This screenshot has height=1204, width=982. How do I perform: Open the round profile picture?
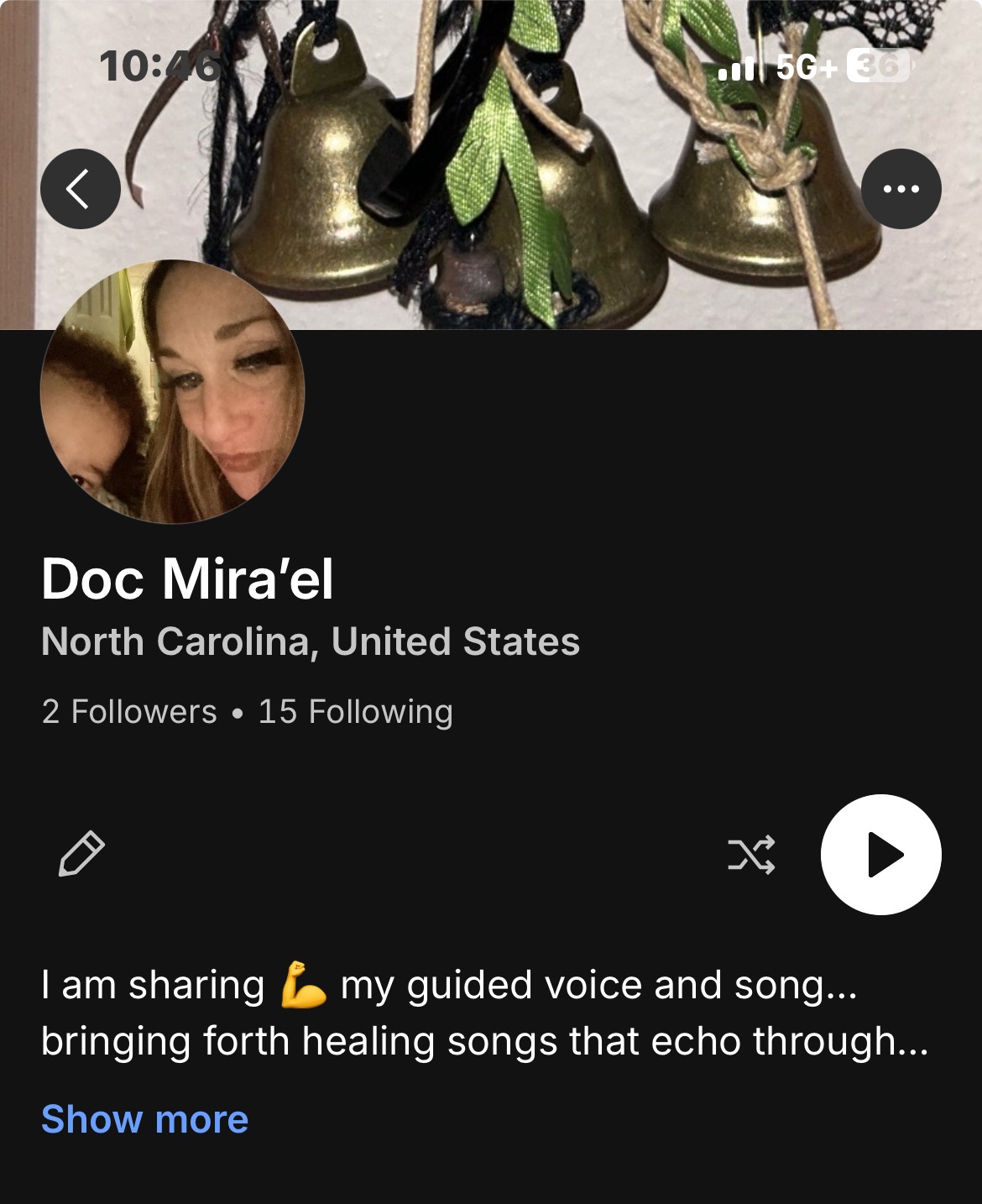click(x=172, y=392)
